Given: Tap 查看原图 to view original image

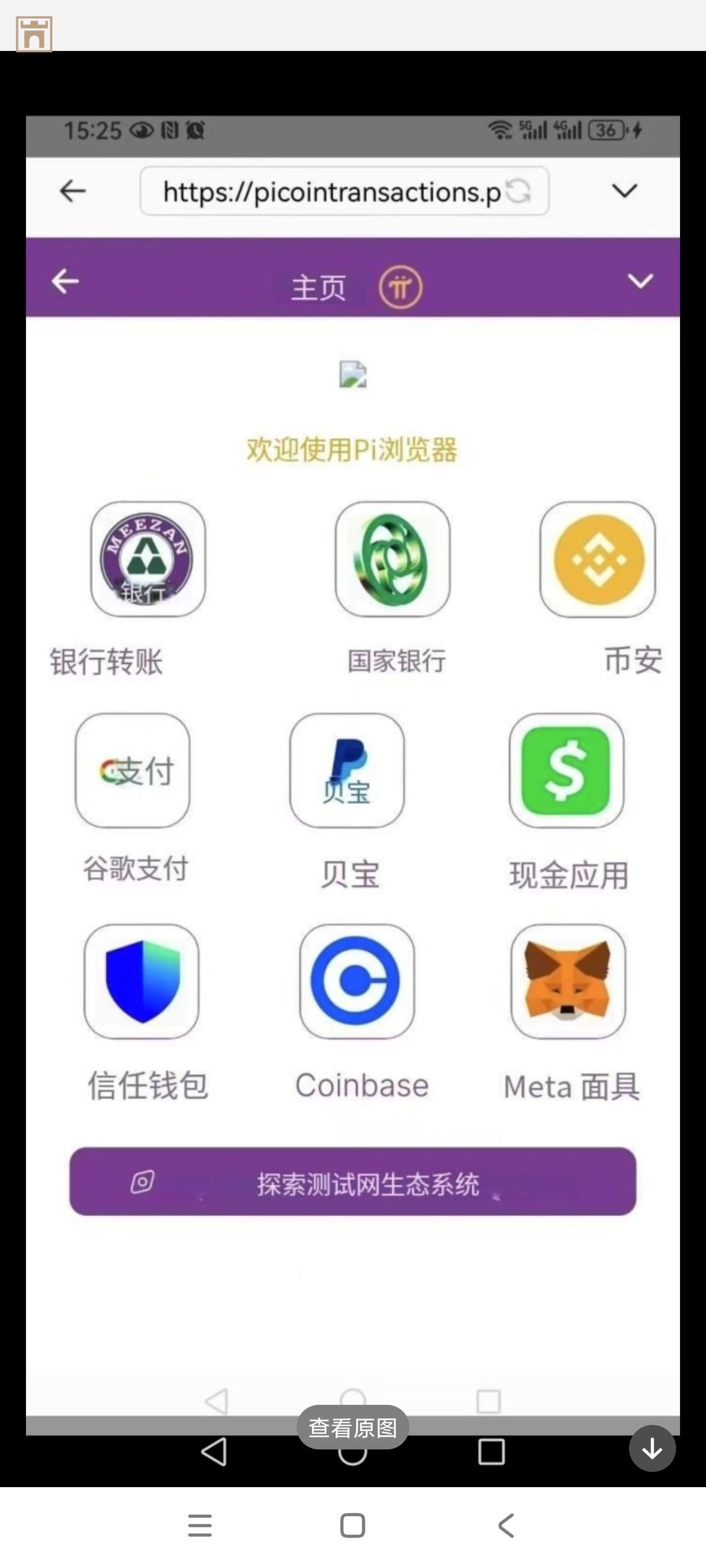Looking at the screenshot, I should point(353,1427).
